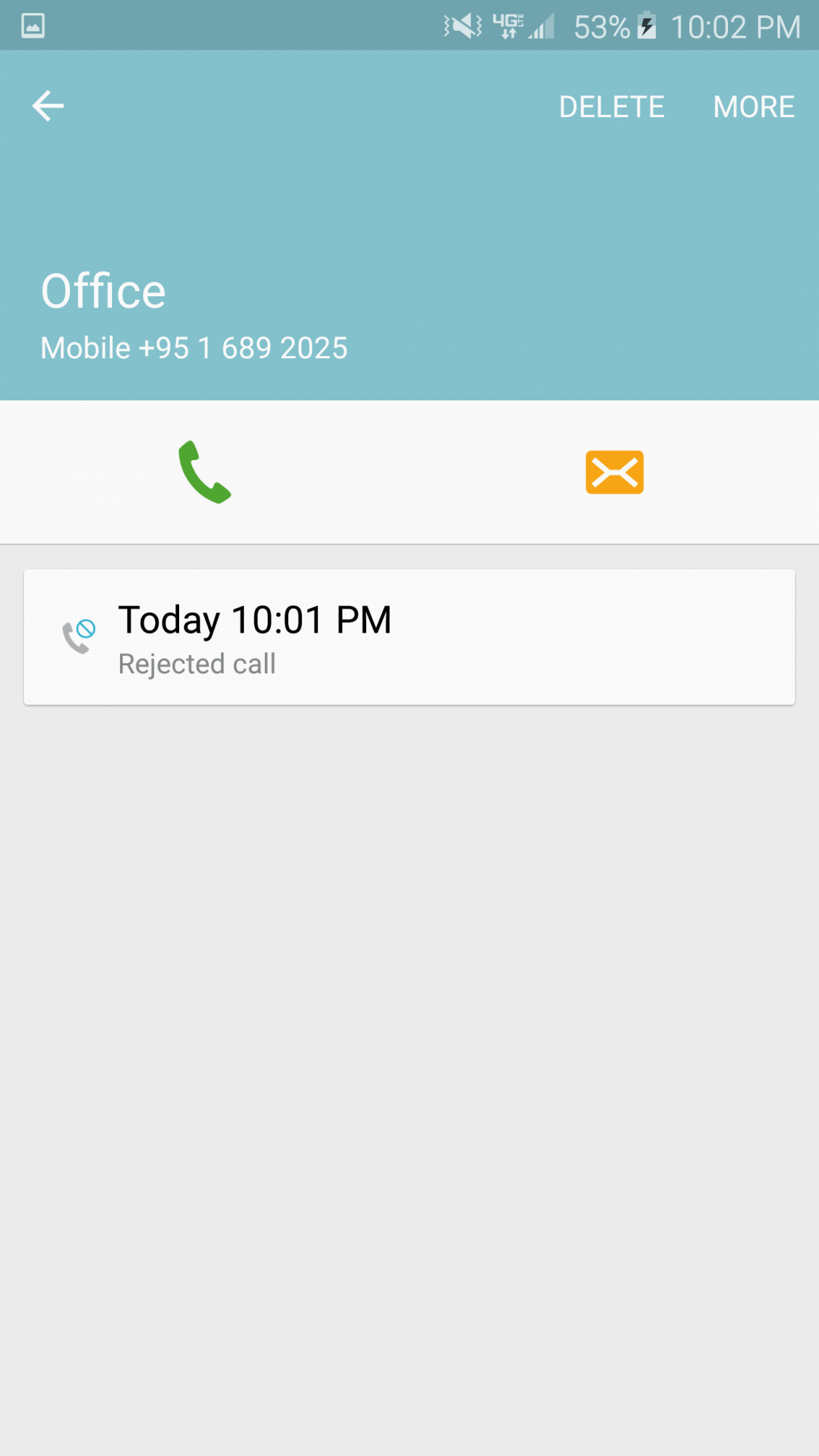Call Office with the green phone icon

click(x=205, y=472)
